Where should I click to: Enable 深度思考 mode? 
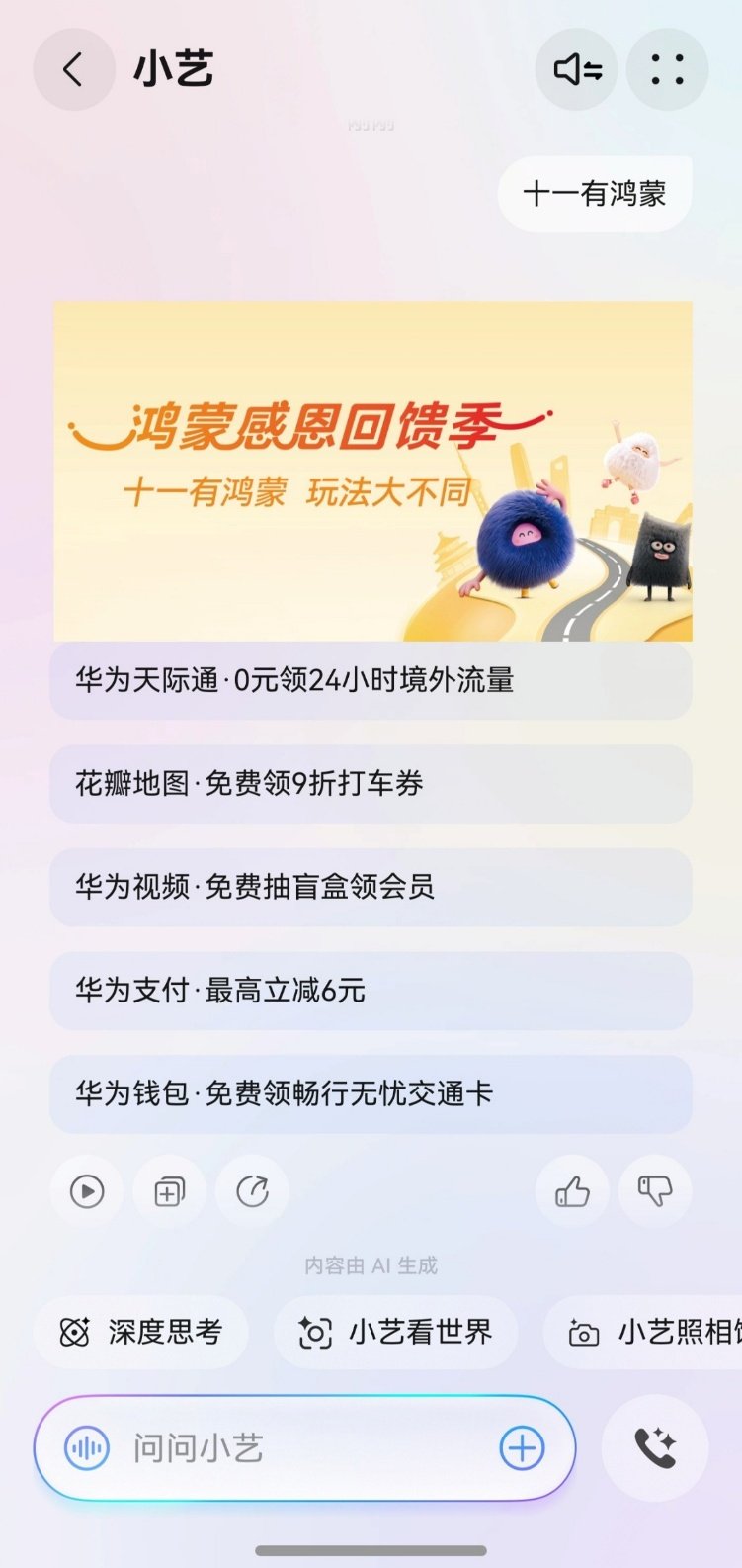pos(141,1333)
